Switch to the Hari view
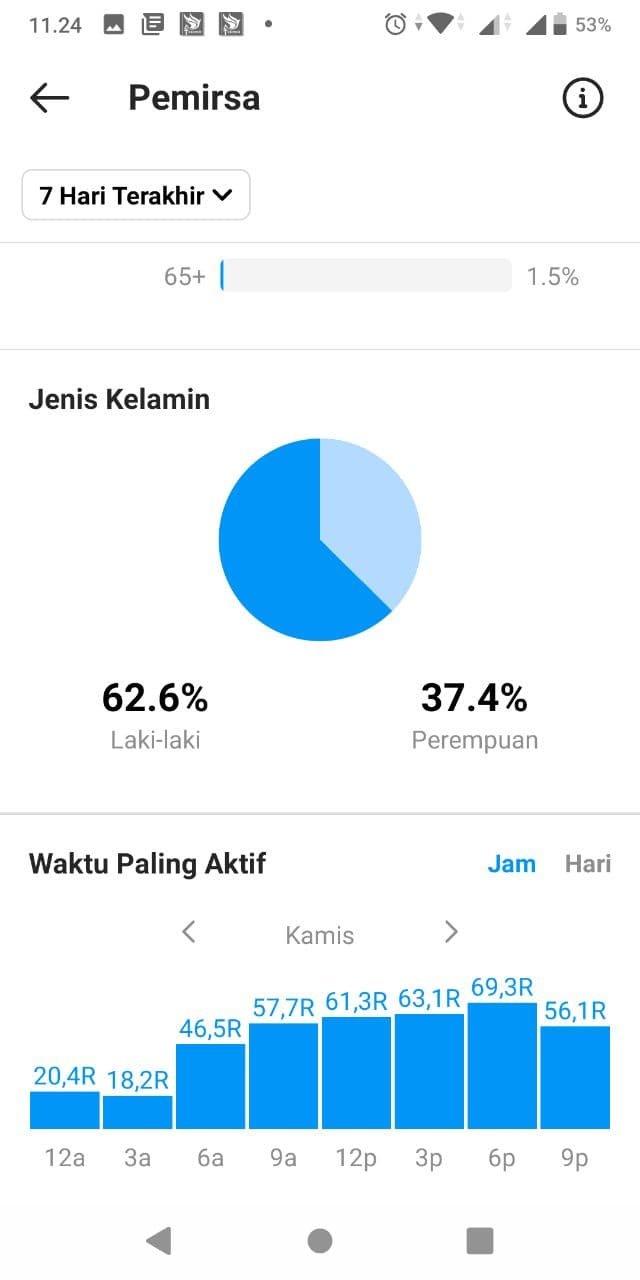 coord(587,863)
